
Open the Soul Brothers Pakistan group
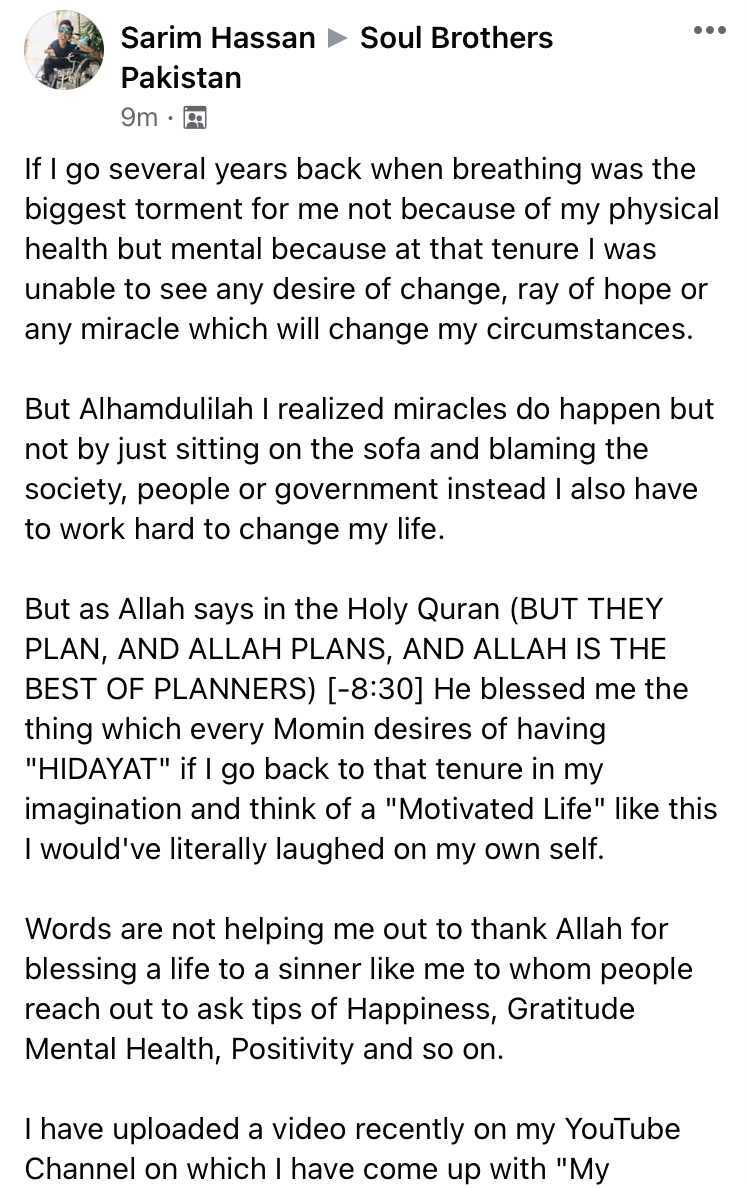(x=455, y=38)
